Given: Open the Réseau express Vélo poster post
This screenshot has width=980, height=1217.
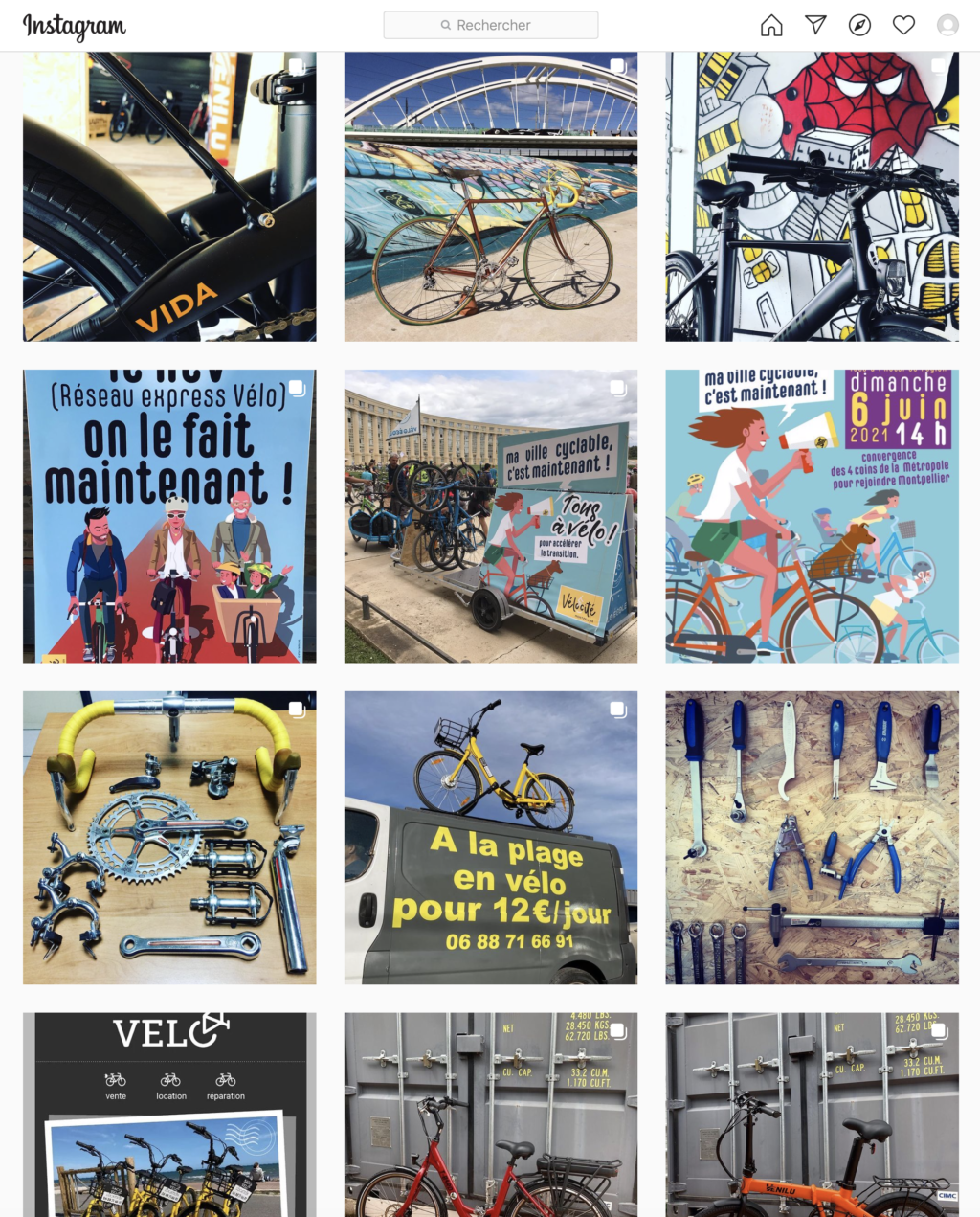Looking at the screenshot, I should point(169,516).
